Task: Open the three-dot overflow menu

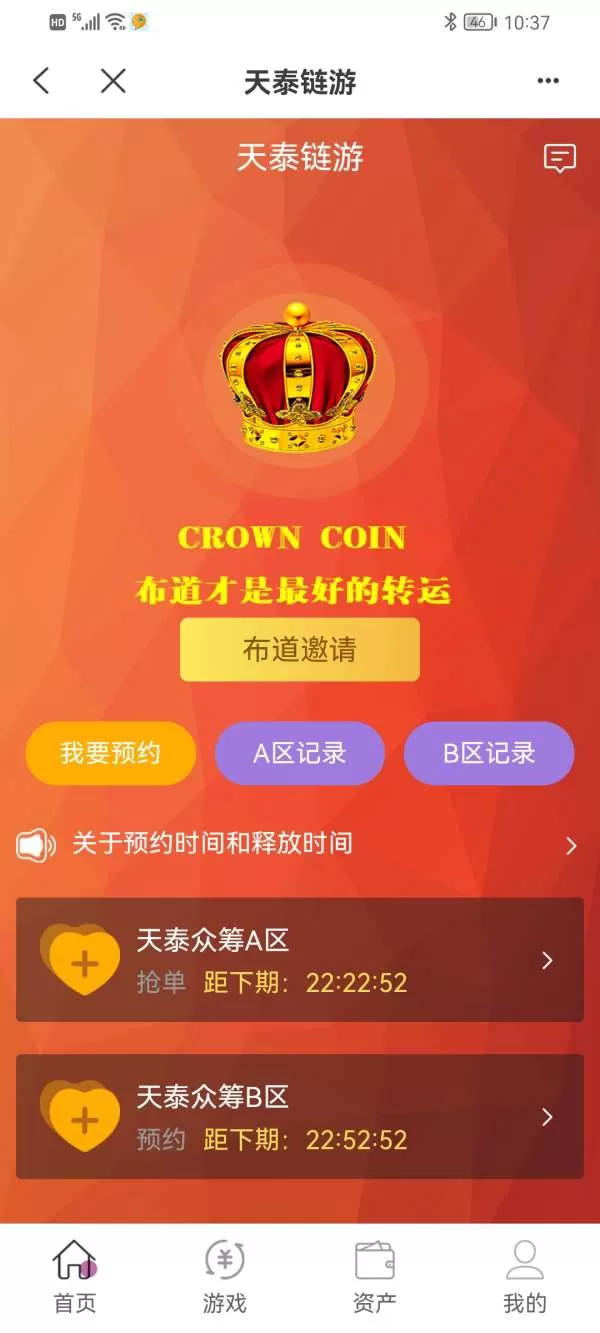Action: (548, 81)
